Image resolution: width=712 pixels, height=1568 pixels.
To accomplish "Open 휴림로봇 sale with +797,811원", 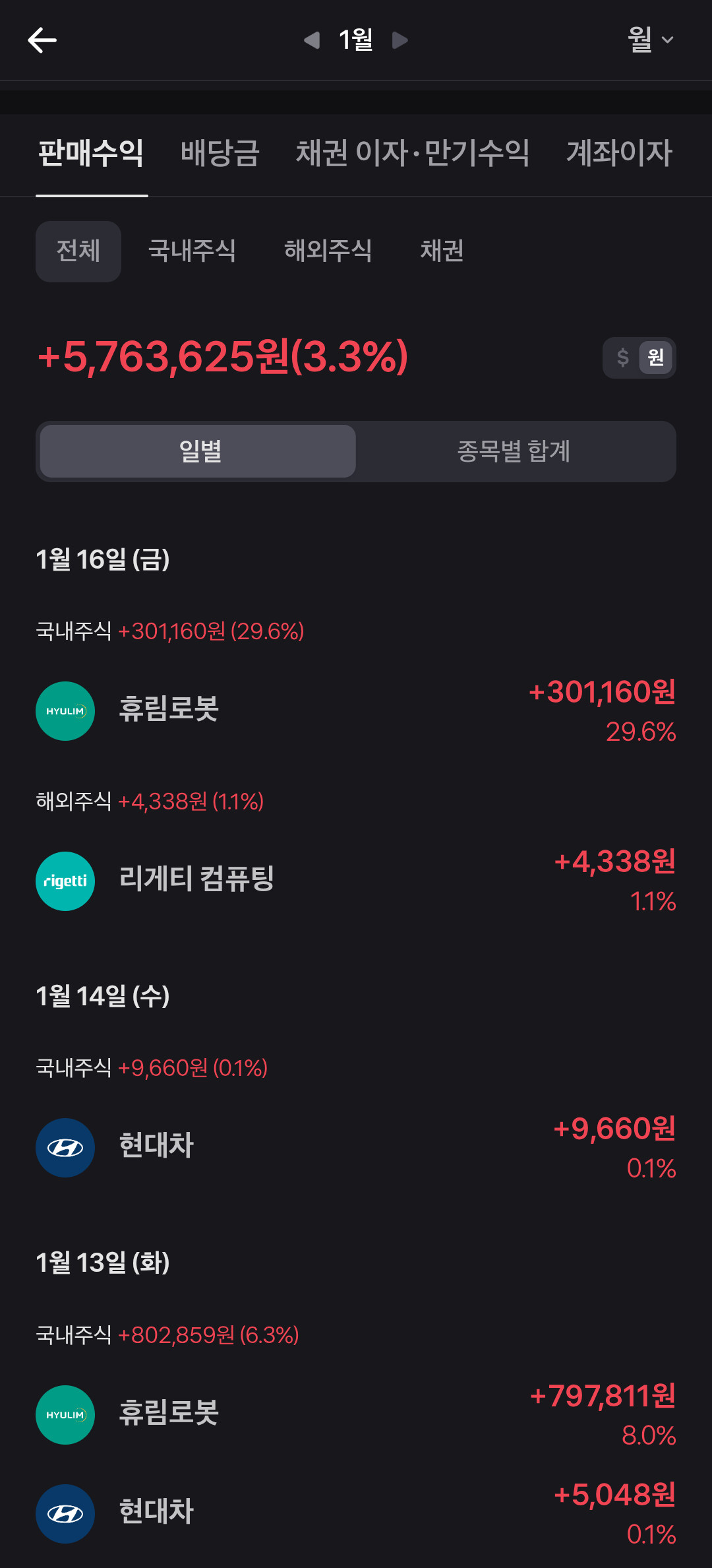I will tap(356, 1415).
